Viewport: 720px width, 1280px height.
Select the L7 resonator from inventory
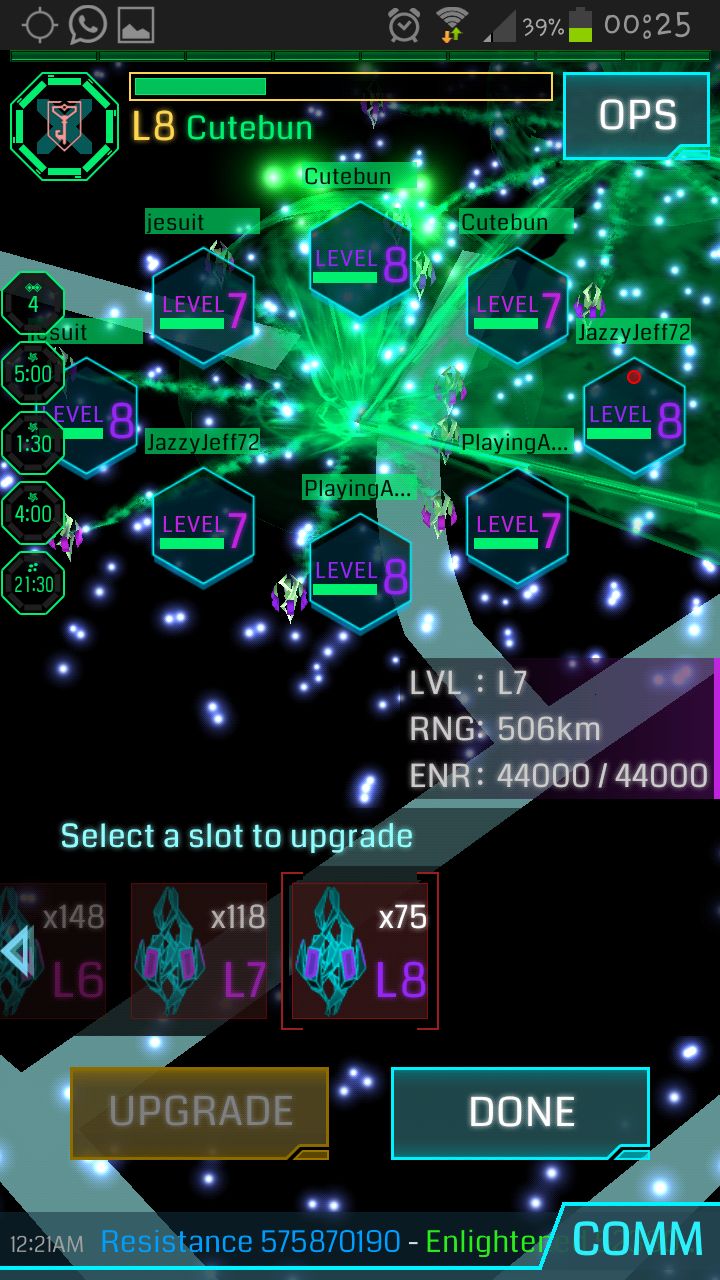199,950
